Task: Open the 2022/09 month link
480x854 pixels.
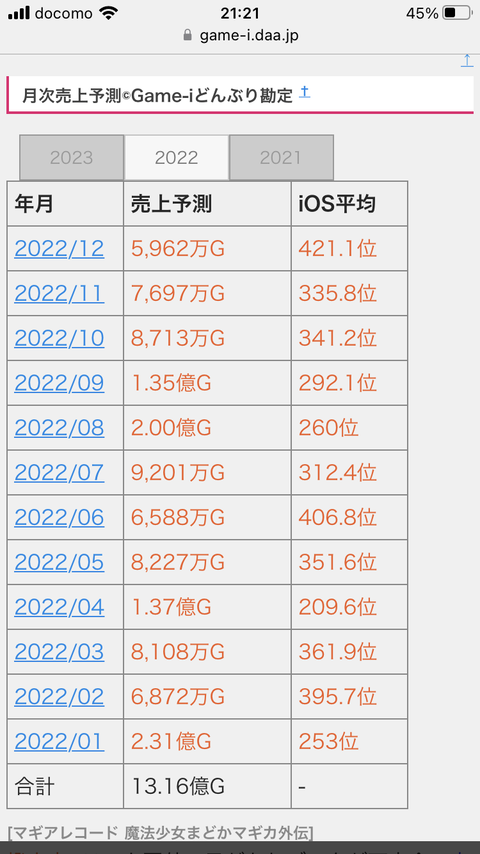Action: coord(59,383)
